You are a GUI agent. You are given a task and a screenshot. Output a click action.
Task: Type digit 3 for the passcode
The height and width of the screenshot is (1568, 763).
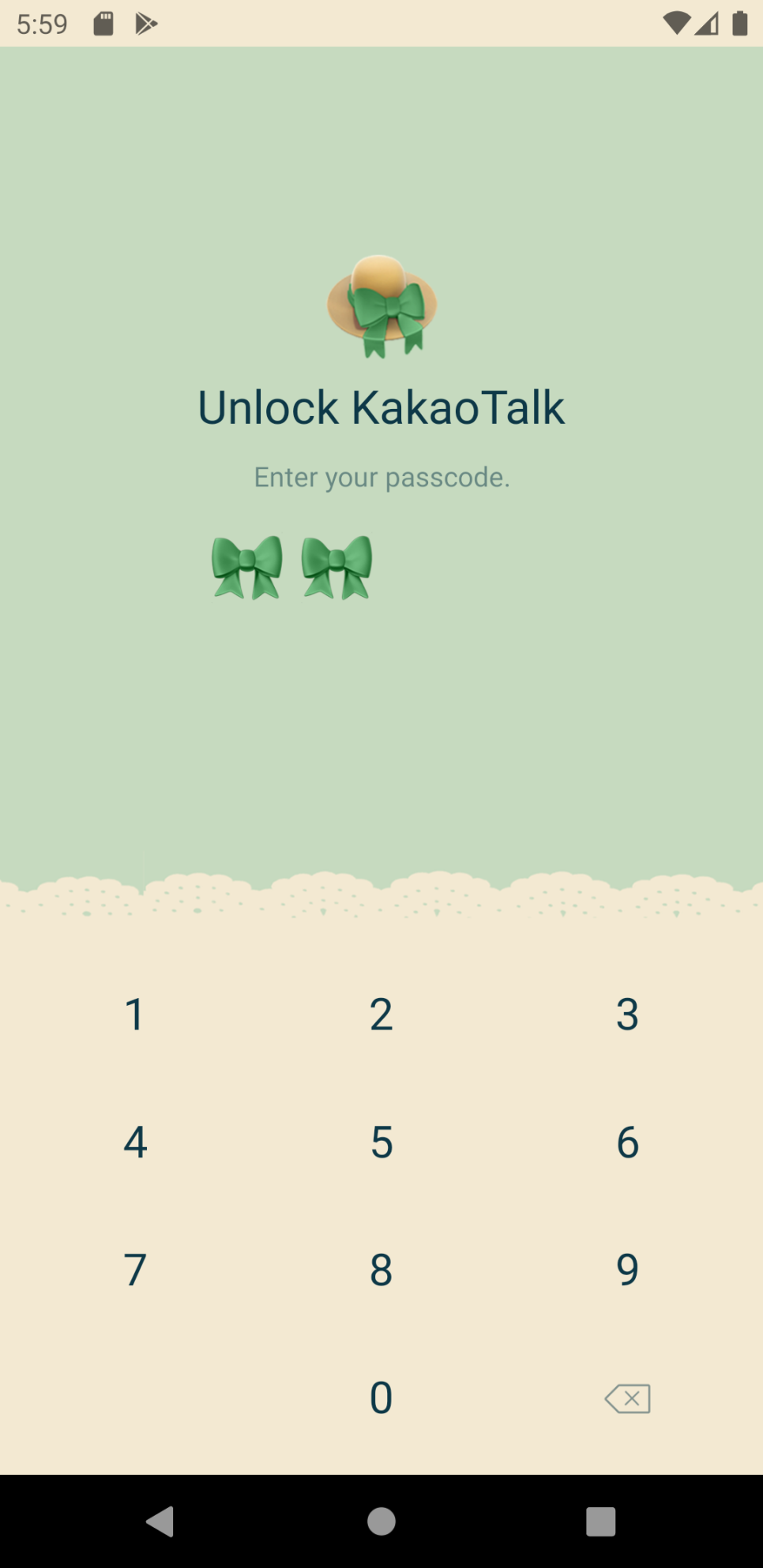627,1014
